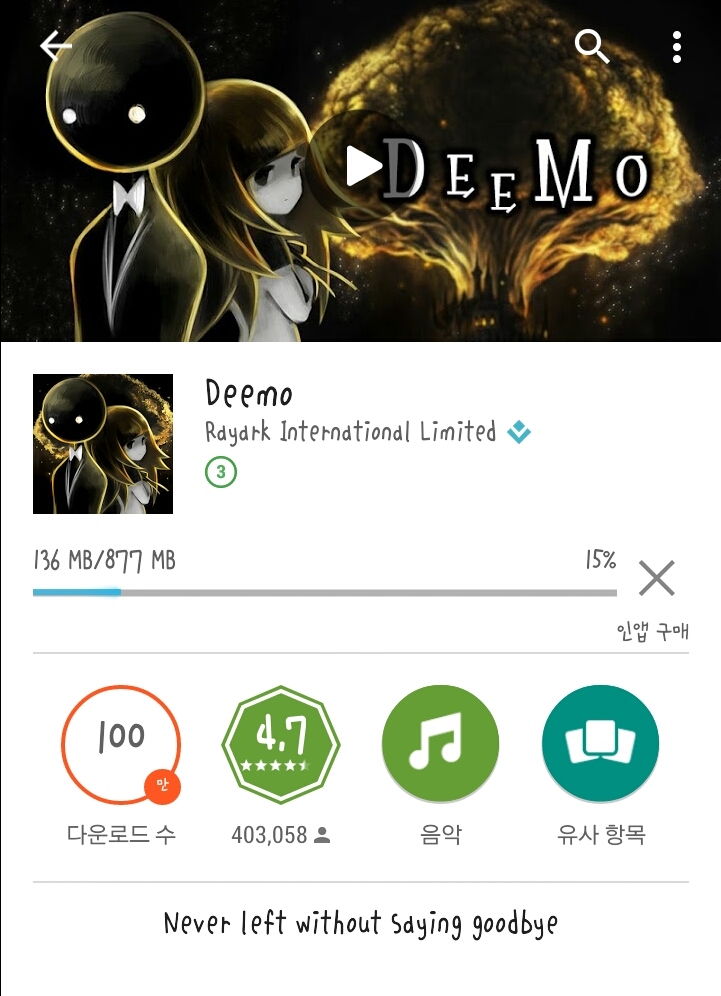721x996 pixels.
Task: Tap the back arrow to leave Deemo page
Action: (57, 47)
